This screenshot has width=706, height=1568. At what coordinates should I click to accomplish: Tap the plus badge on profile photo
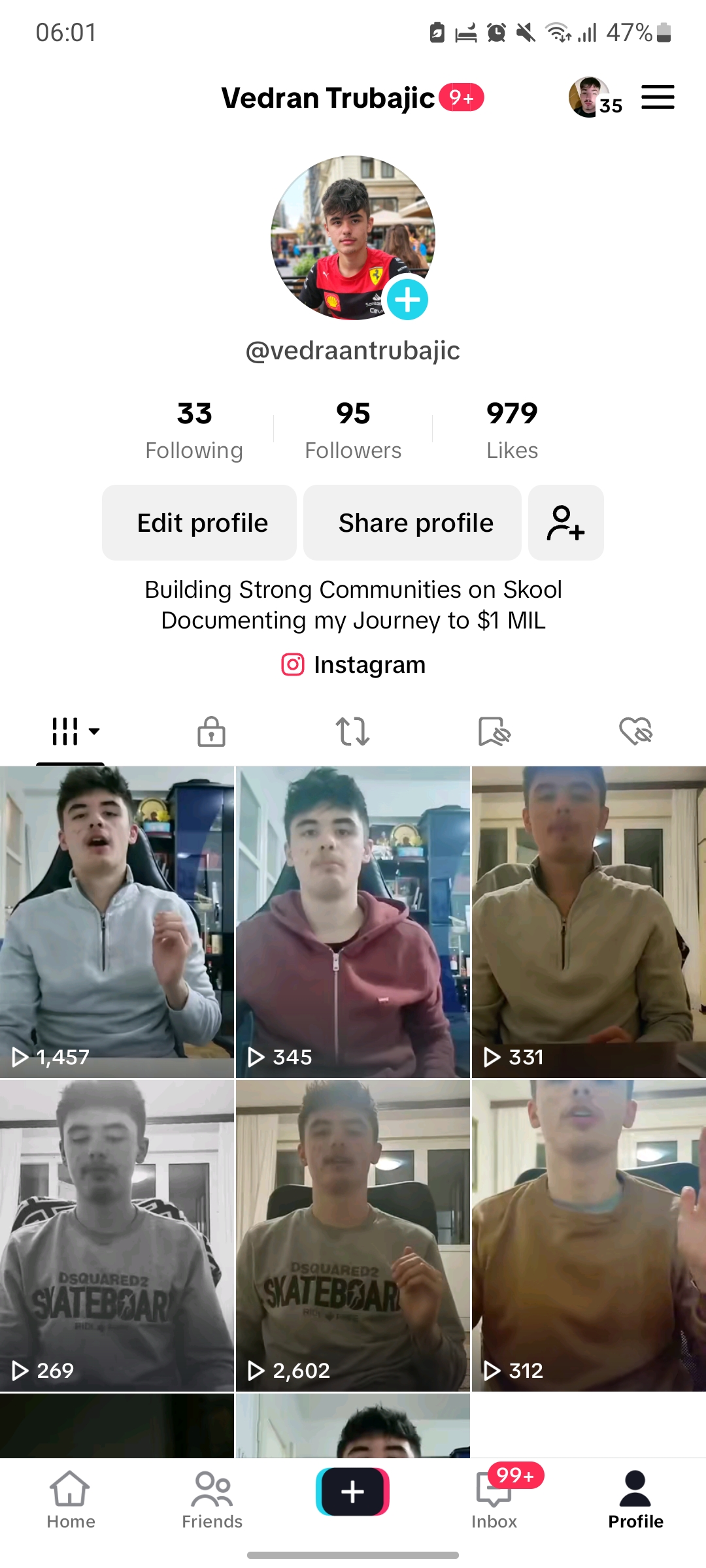click(x=407, y=300)
